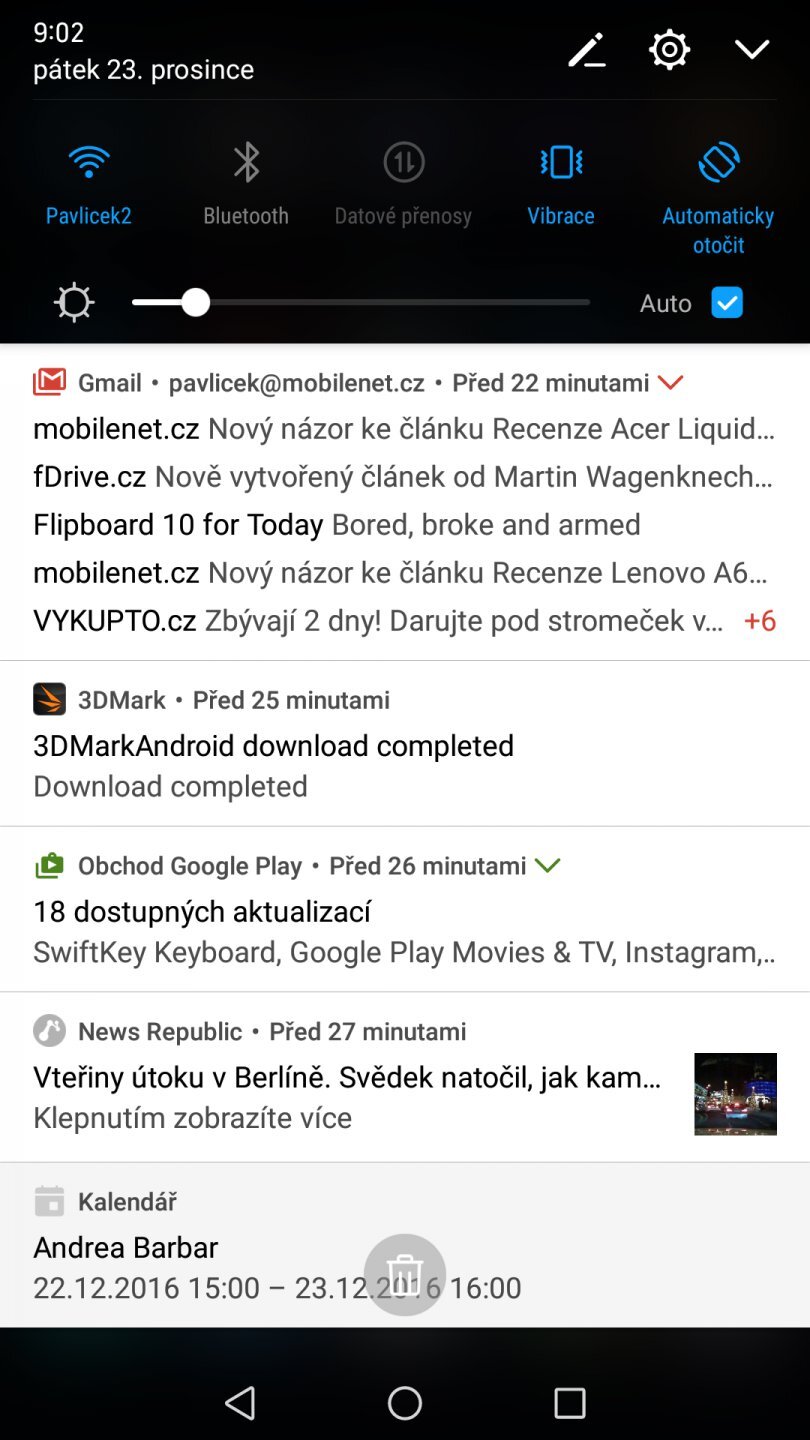This screenshot has width=810, height=1440.
Task: Open the Gmail notification from pavlicek@mobilenet.cz
Action: click(x=400, y=500)
